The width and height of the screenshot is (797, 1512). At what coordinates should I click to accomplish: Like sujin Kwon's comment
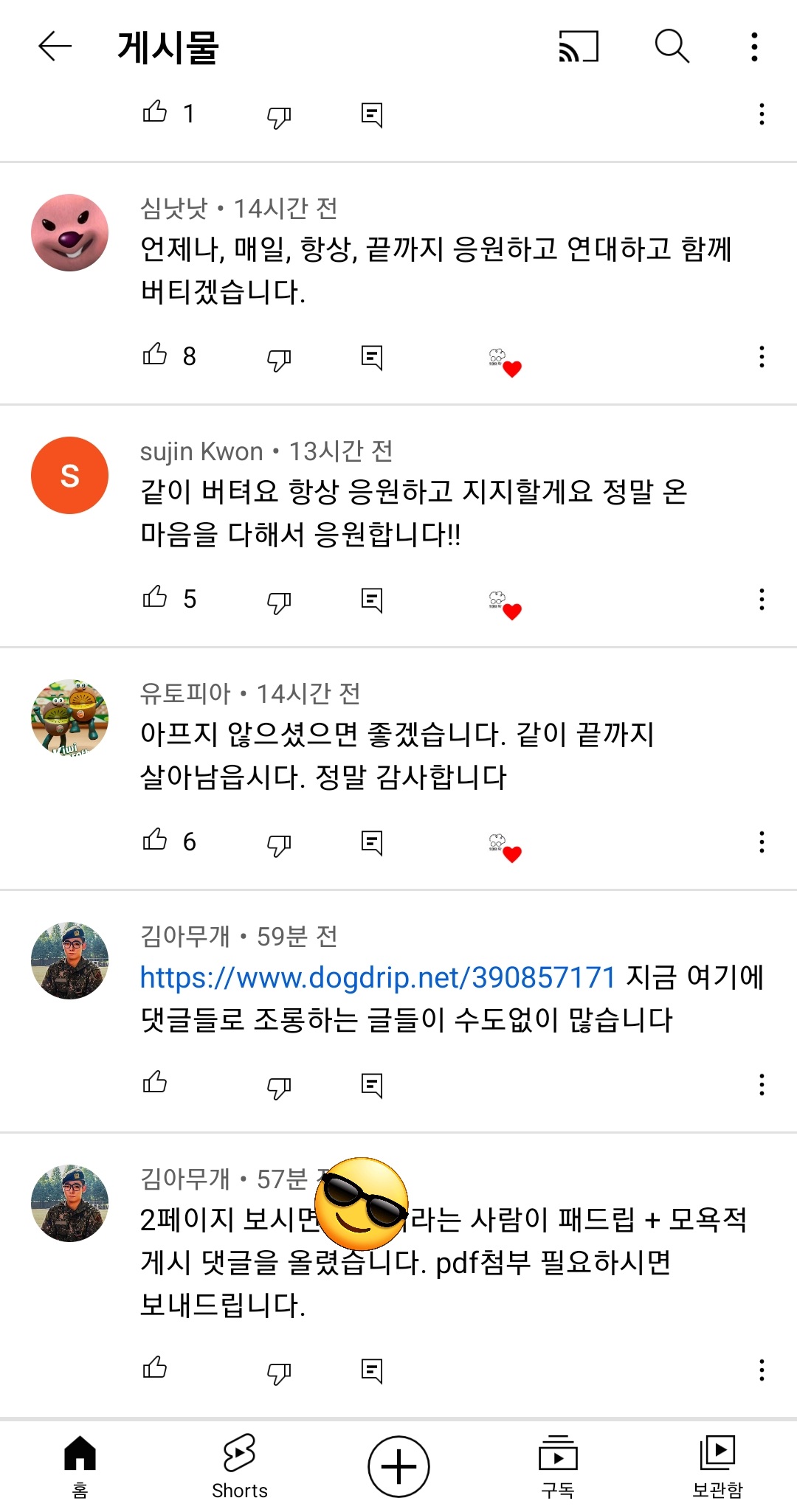(x=155, y=597)
